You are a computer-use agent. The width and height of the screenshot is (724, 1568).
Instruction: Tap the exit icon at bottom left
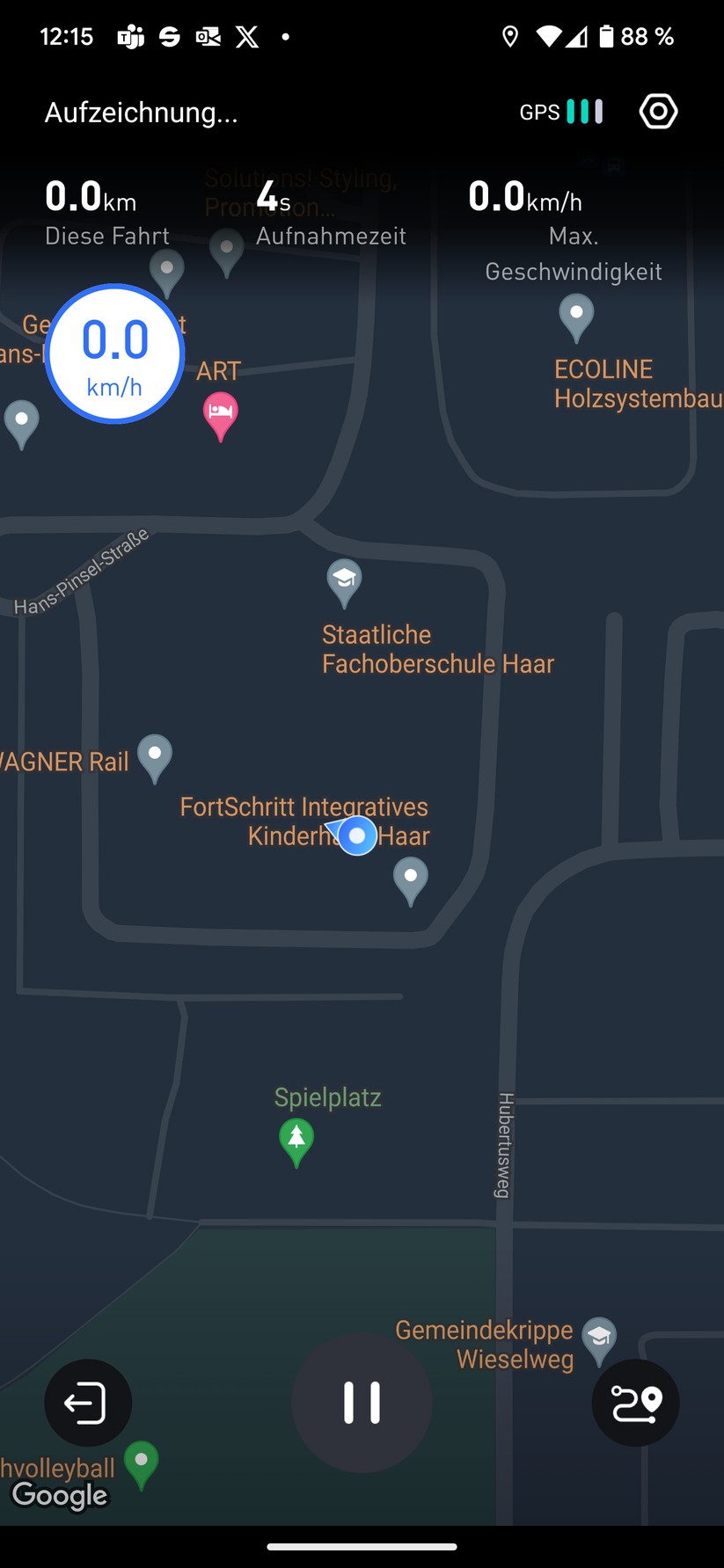(x=88, y=1402)
